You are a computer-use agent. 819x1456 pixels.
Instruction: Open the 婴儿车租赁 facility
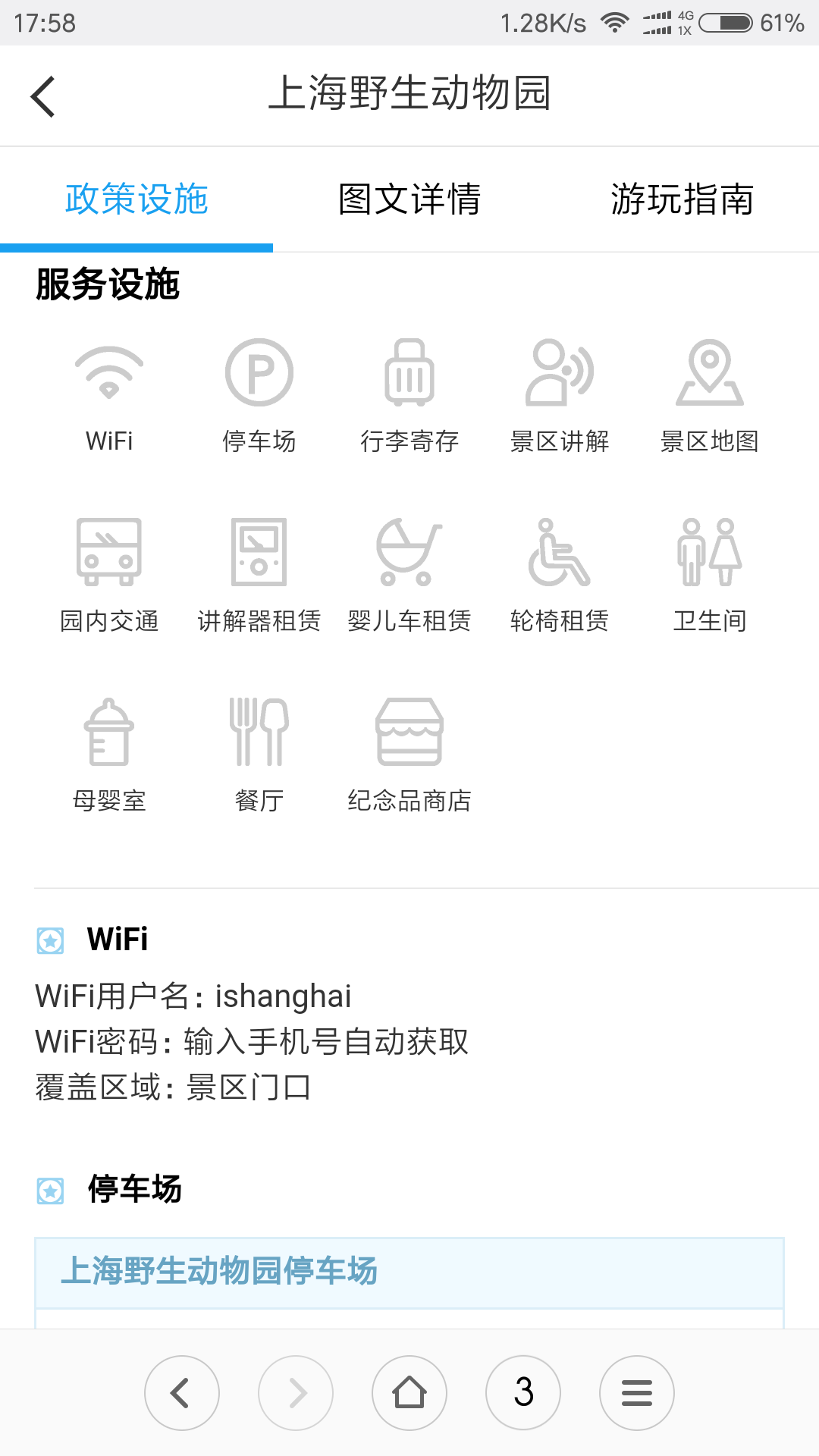[409, 576]
